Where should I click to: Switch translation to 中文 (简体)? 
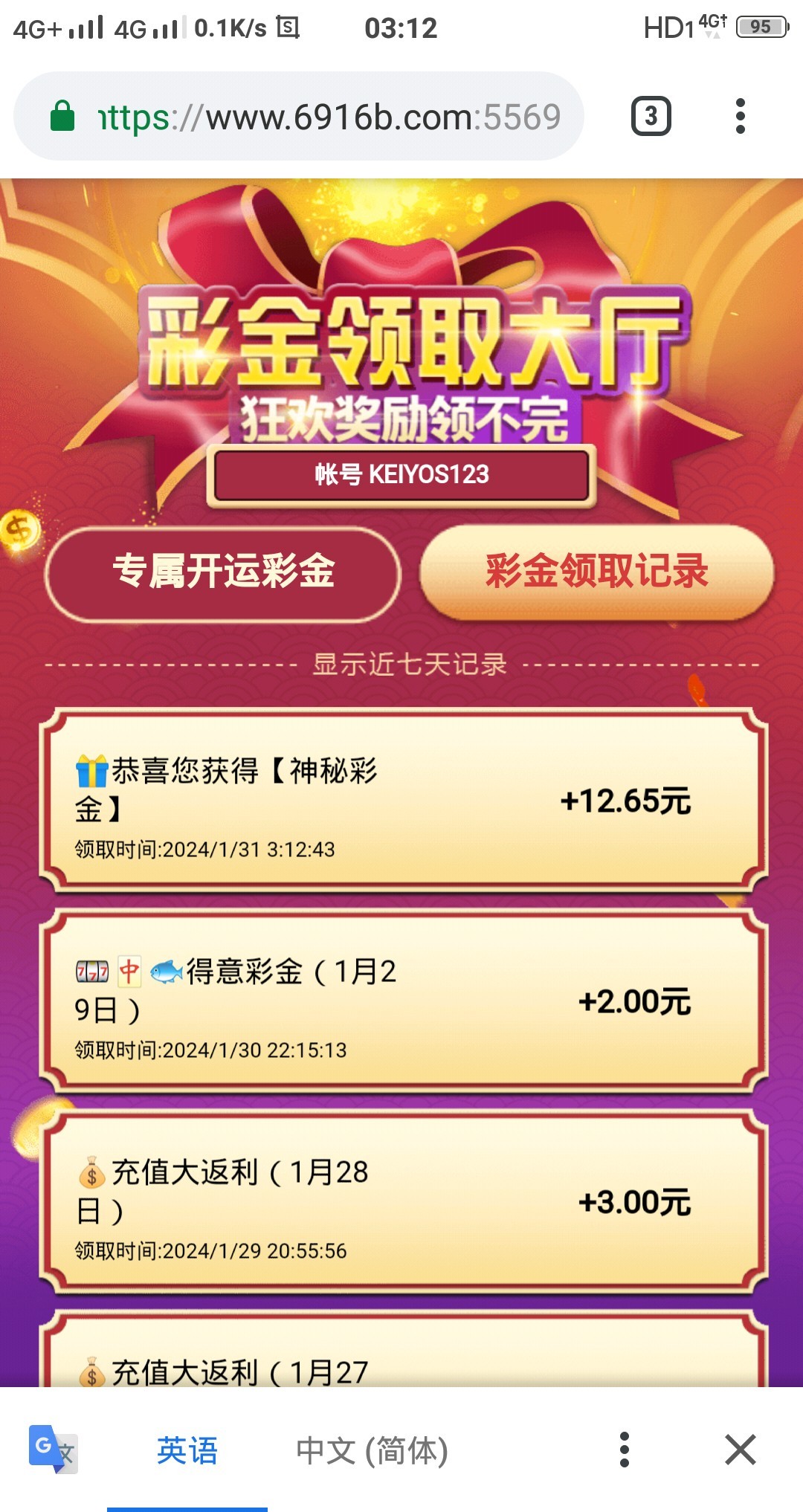(x=372, y=1450)
